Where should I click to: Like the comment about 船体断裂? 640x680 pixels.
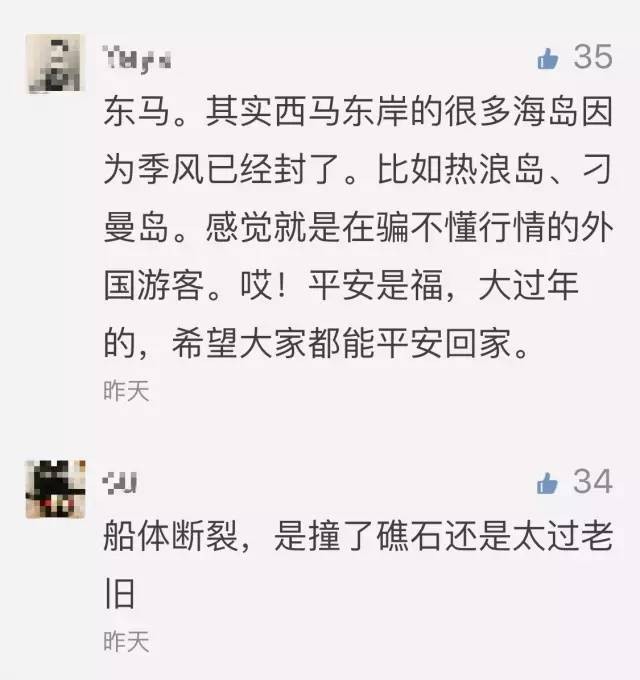547,484
